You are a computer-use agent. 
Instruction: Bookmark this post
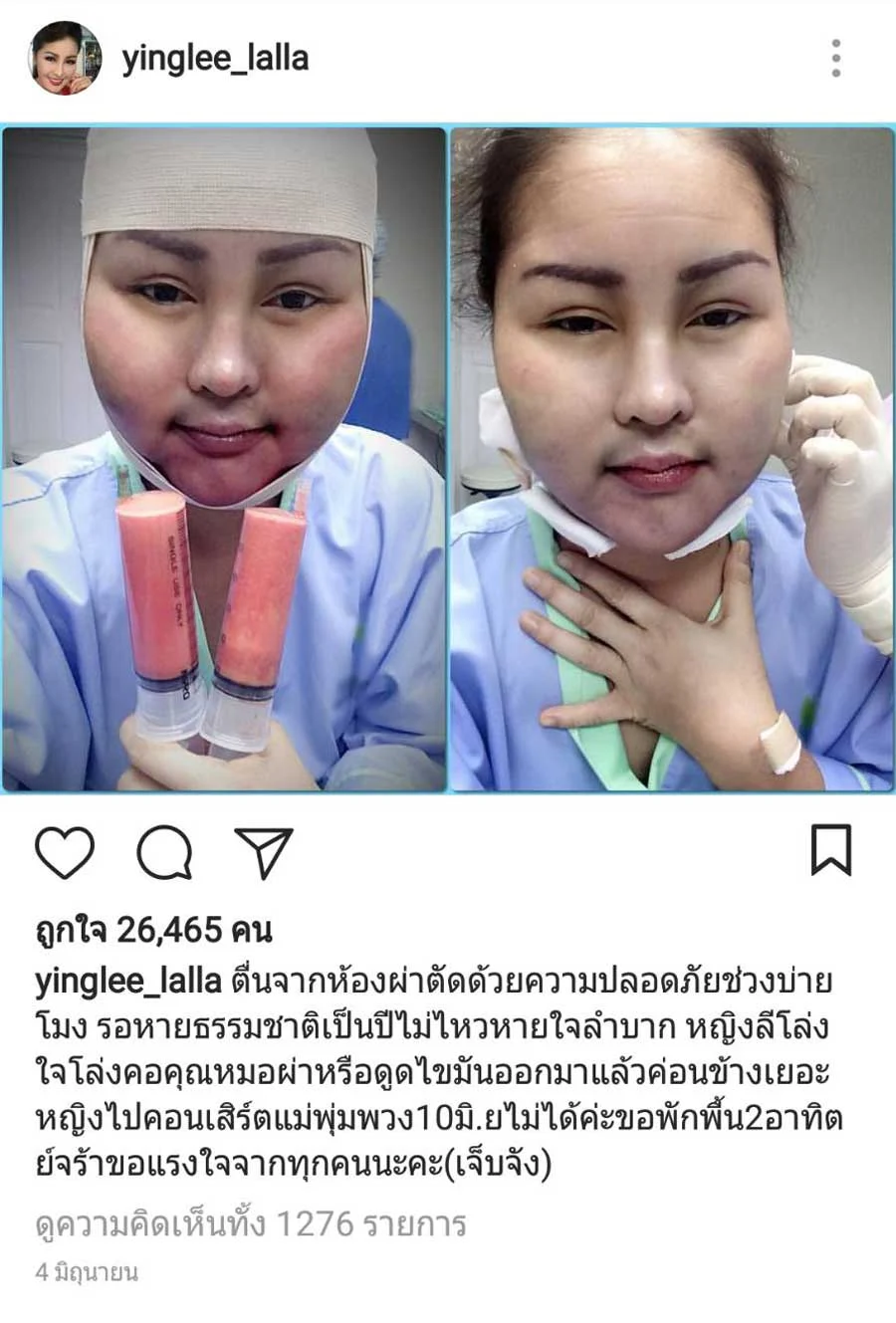coord(830,850)
